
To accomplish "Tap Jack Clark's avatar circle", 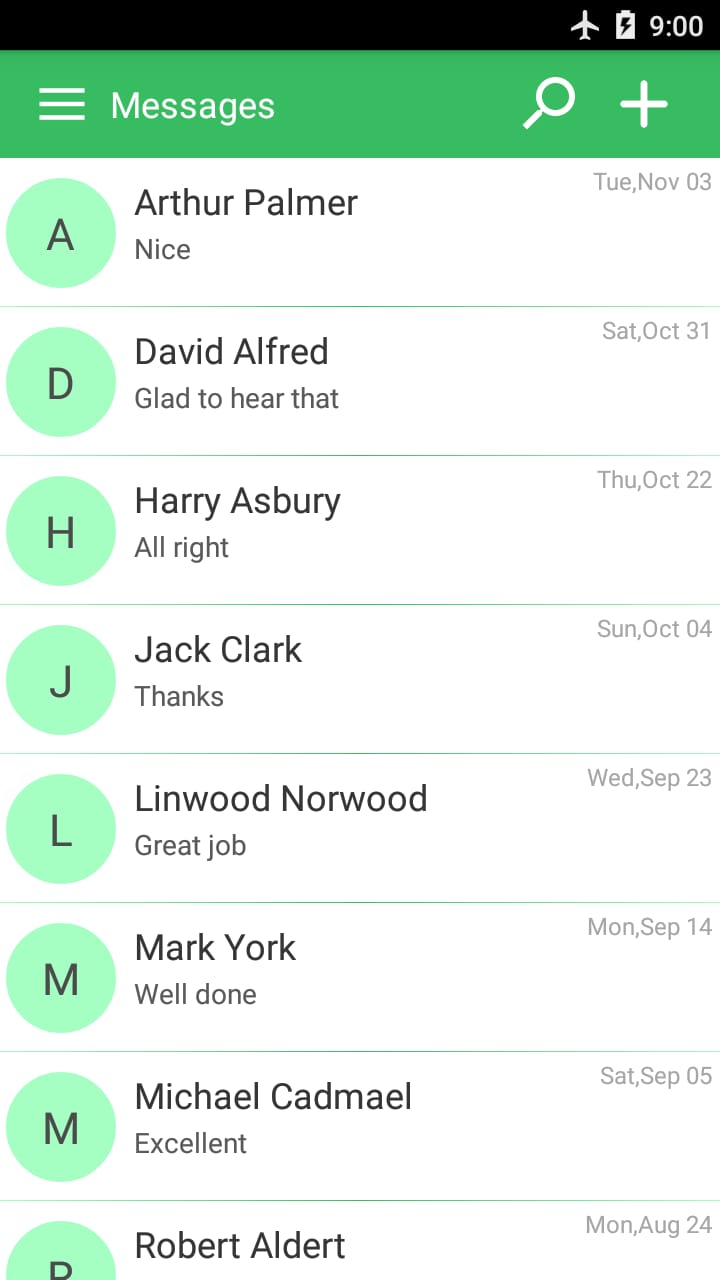I will tap(60, 680).
